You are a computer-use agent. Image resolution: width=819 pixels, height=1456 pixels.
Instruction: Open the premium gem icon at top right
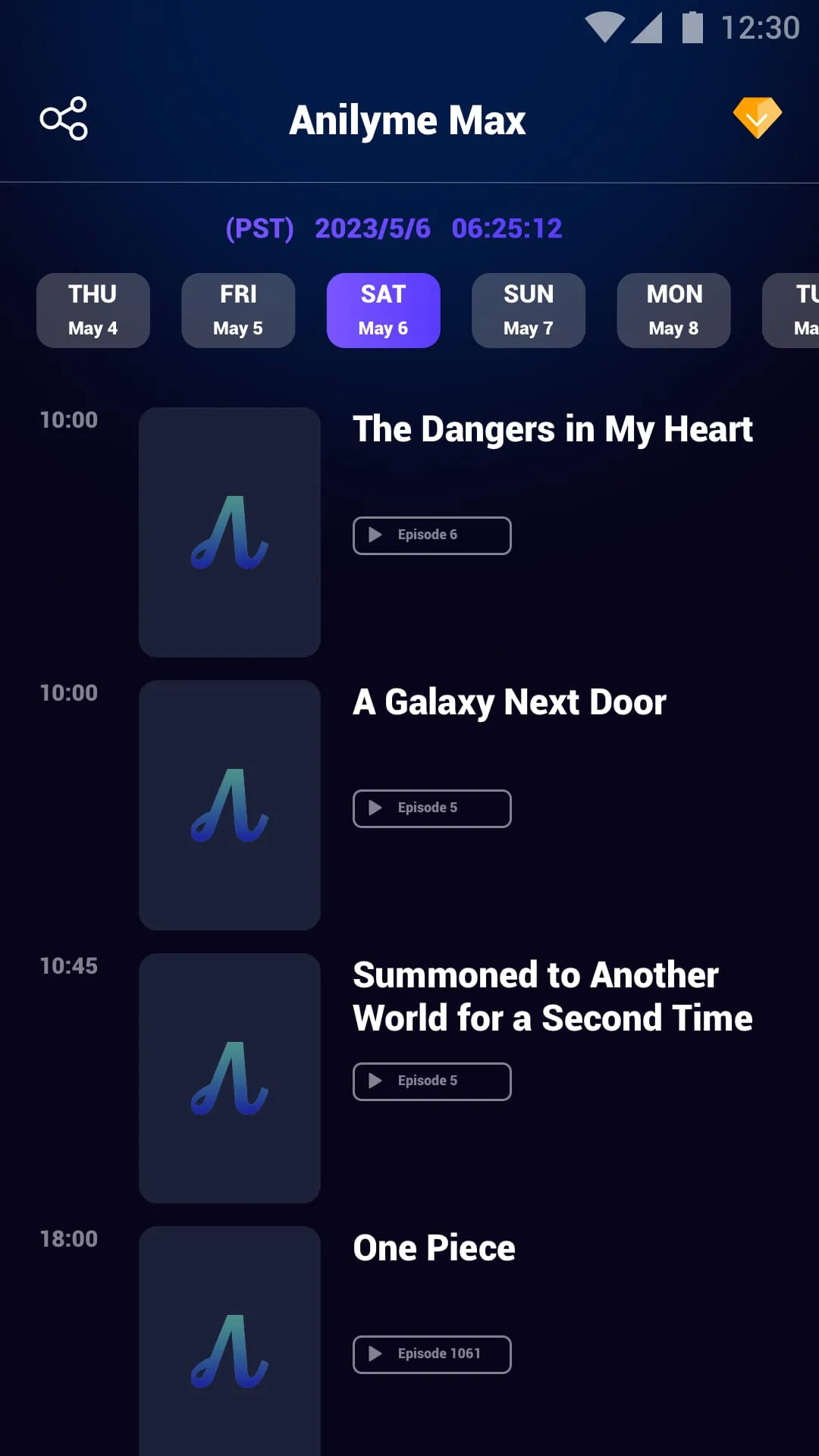pyautogui.click(x=758, y=116)
